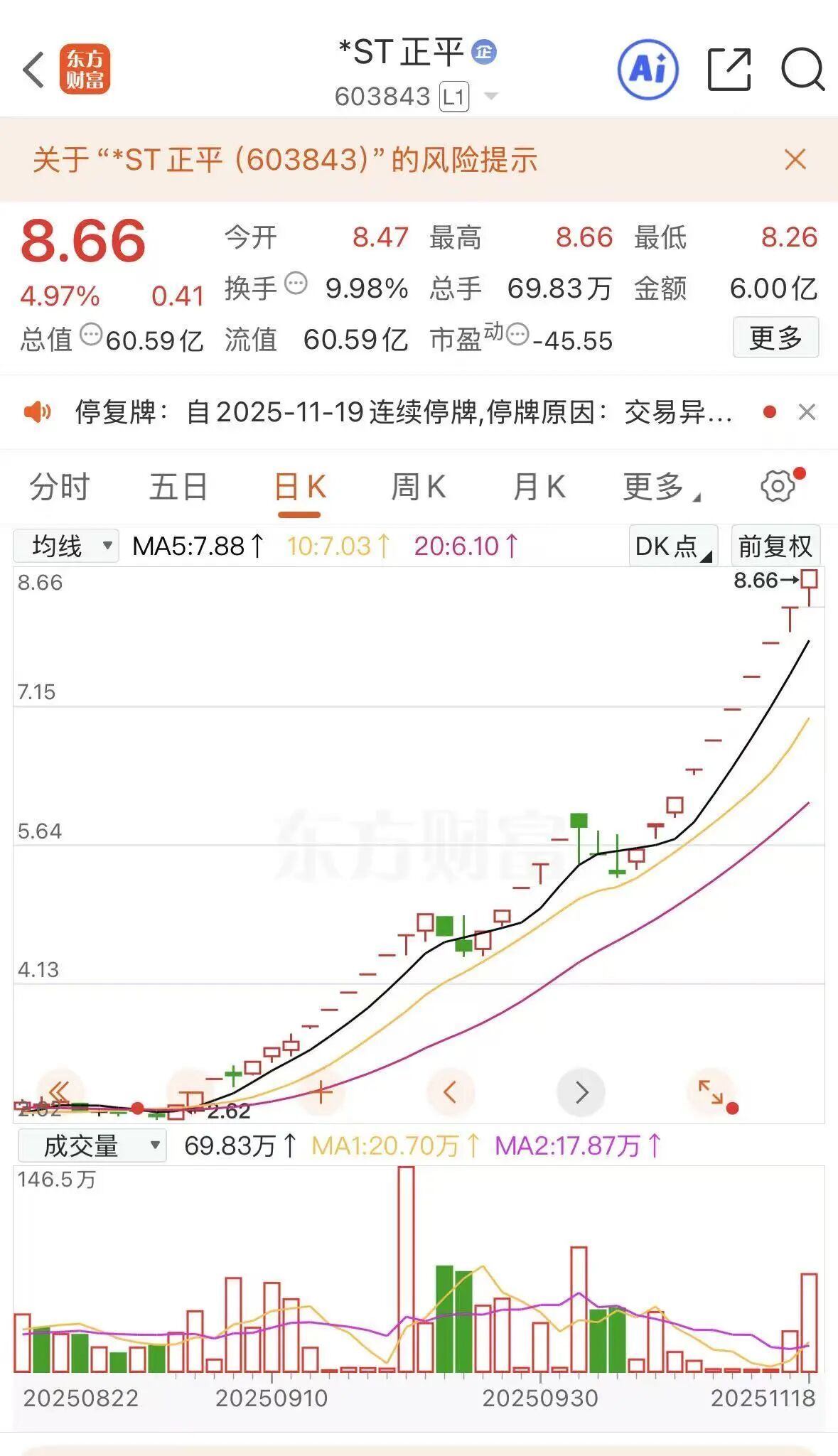Close the 停复牌 suspension notice

(807, 412)
